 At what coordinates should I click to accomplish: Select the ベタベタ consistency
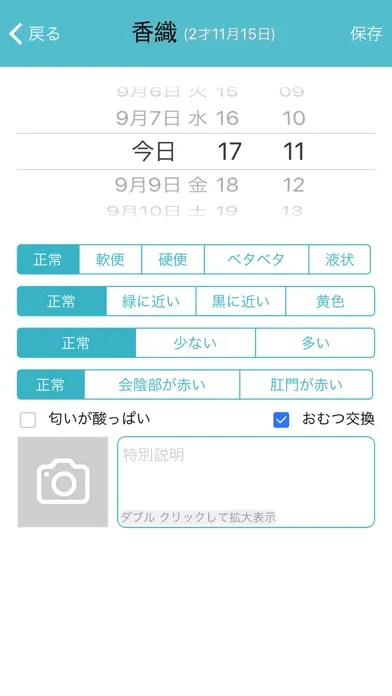[256, 259]
